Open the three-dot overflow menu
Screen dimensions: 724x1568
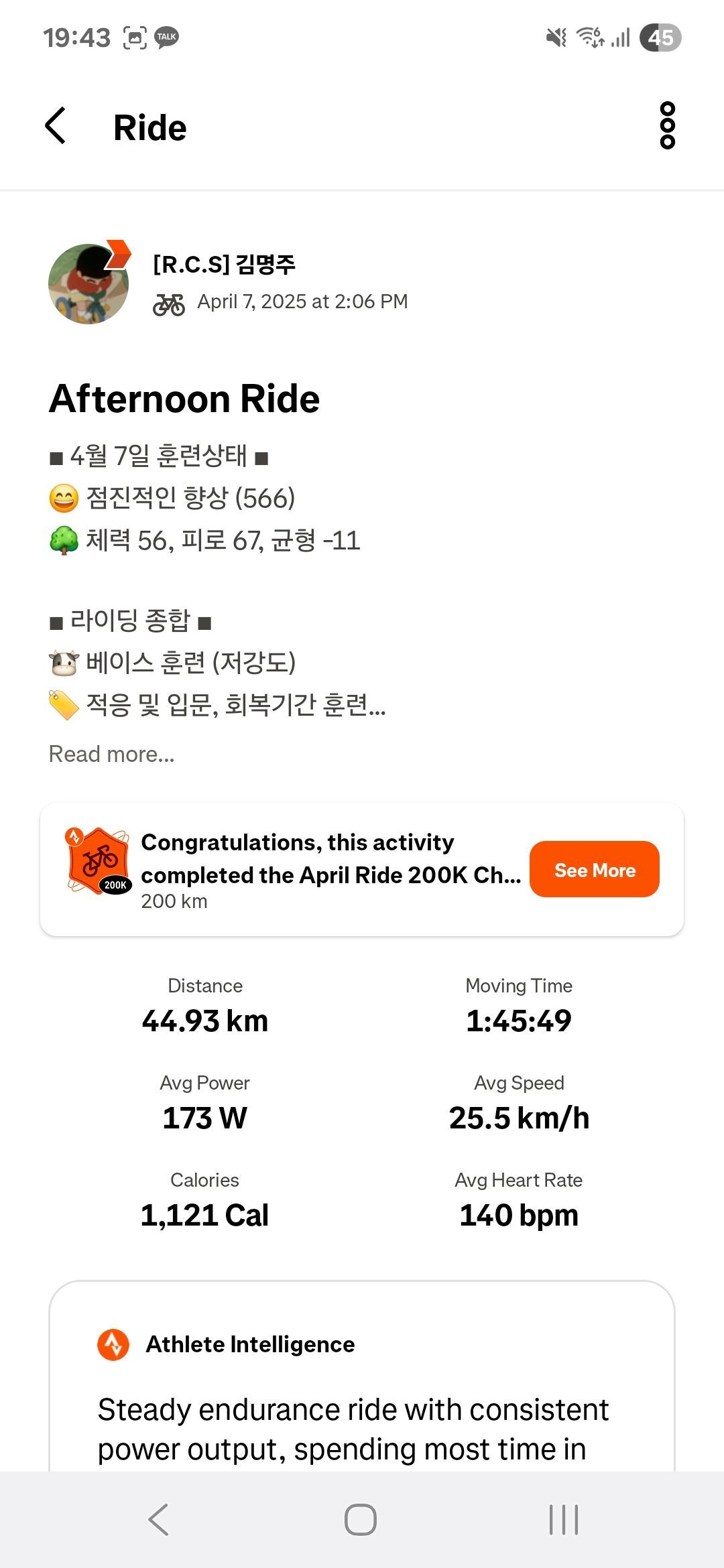tap(667, 126)
